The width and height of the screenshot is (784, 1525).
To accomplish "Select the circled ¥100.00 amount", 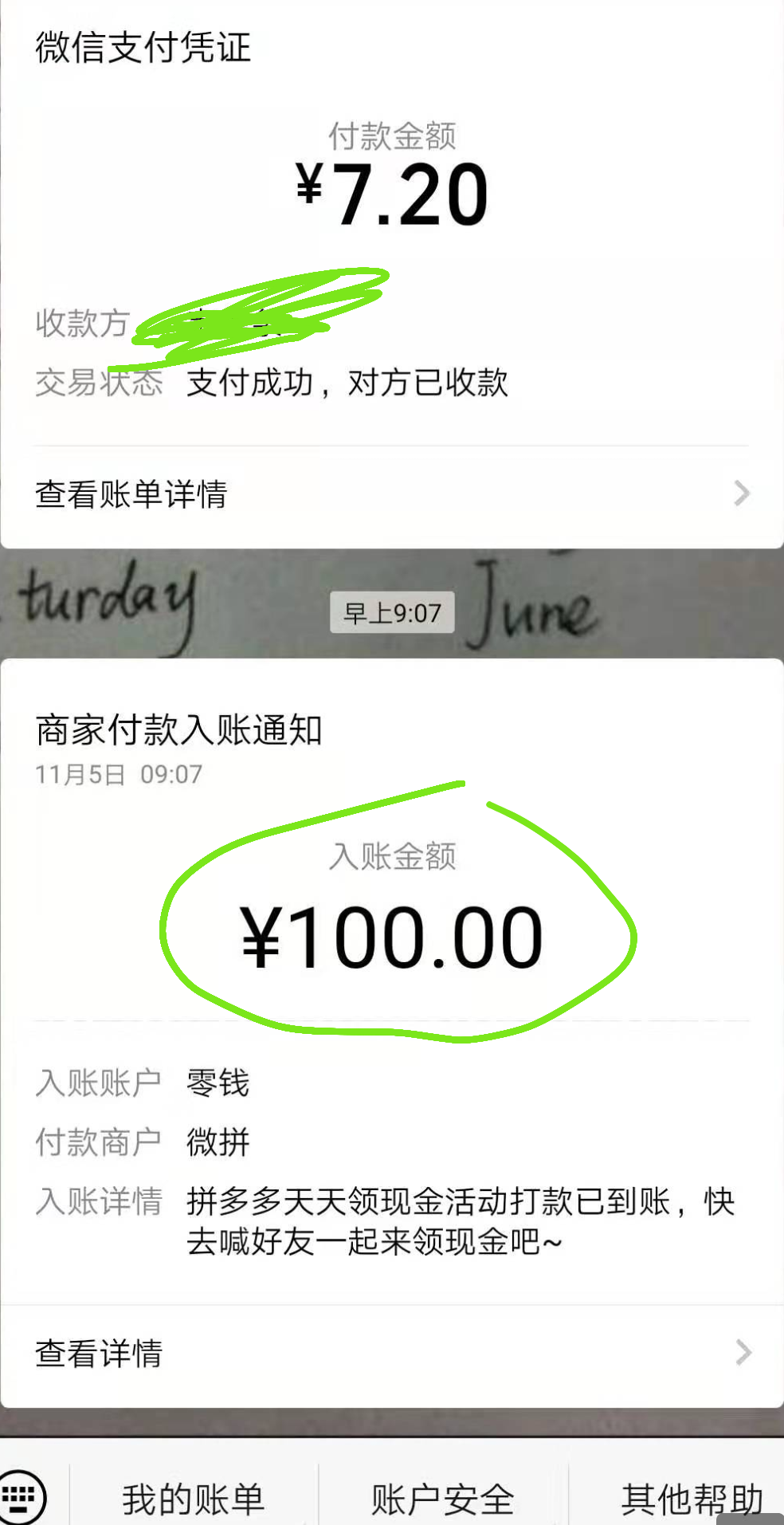I will pos(392,937).
